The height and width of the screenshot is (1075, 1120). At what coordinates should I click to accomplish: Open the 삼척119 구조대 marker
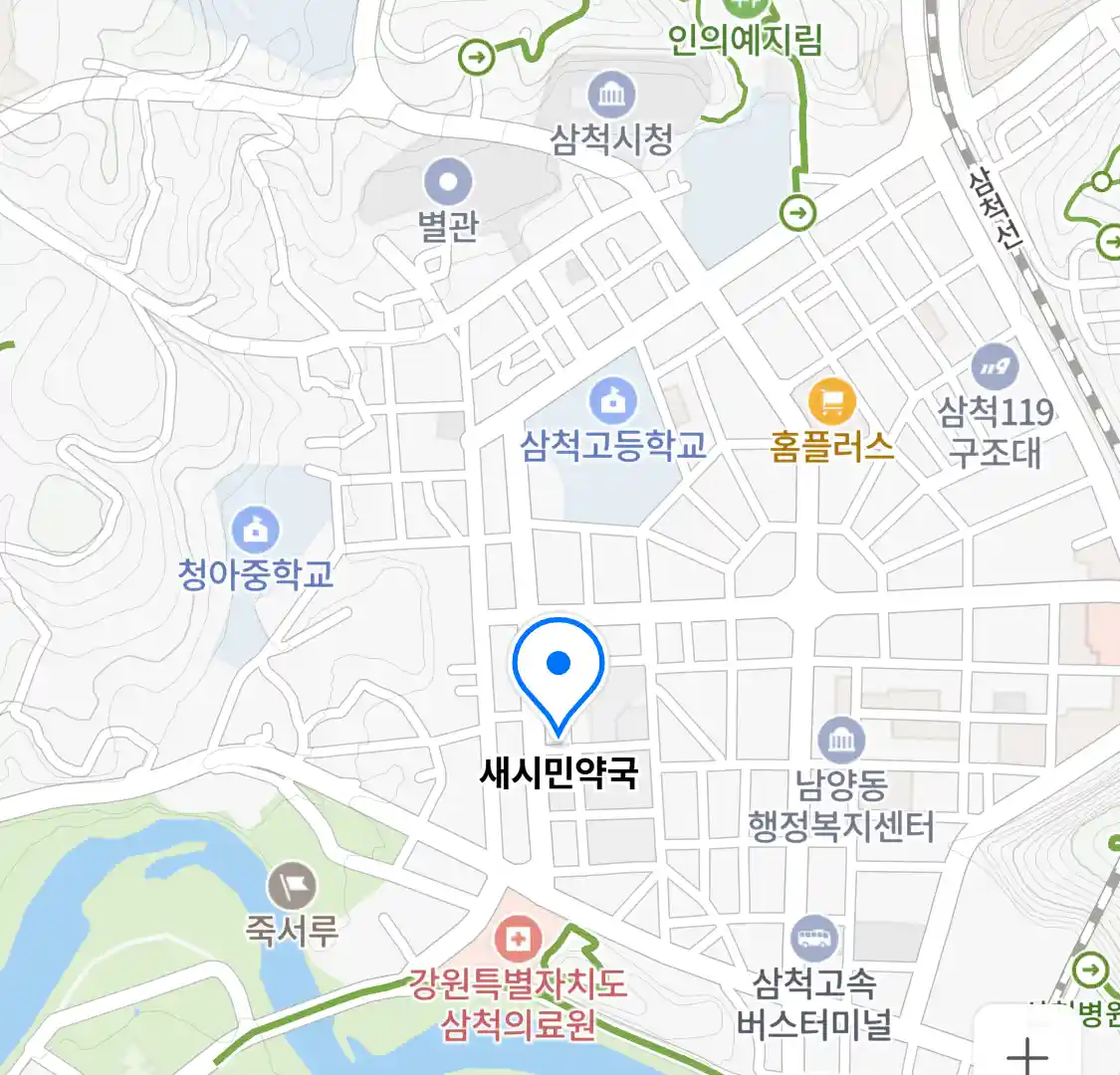click(995, 367)
